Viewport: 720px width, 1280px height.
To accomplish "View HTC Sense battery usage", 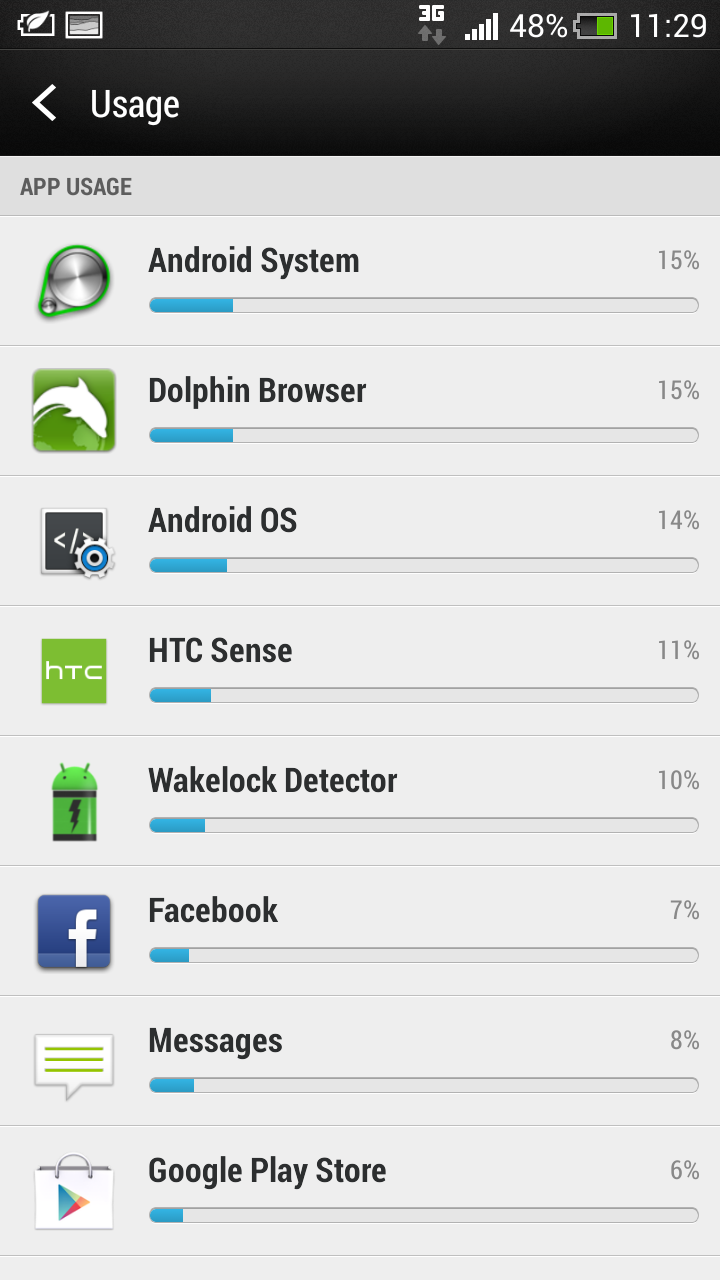I will coord(360,671).
